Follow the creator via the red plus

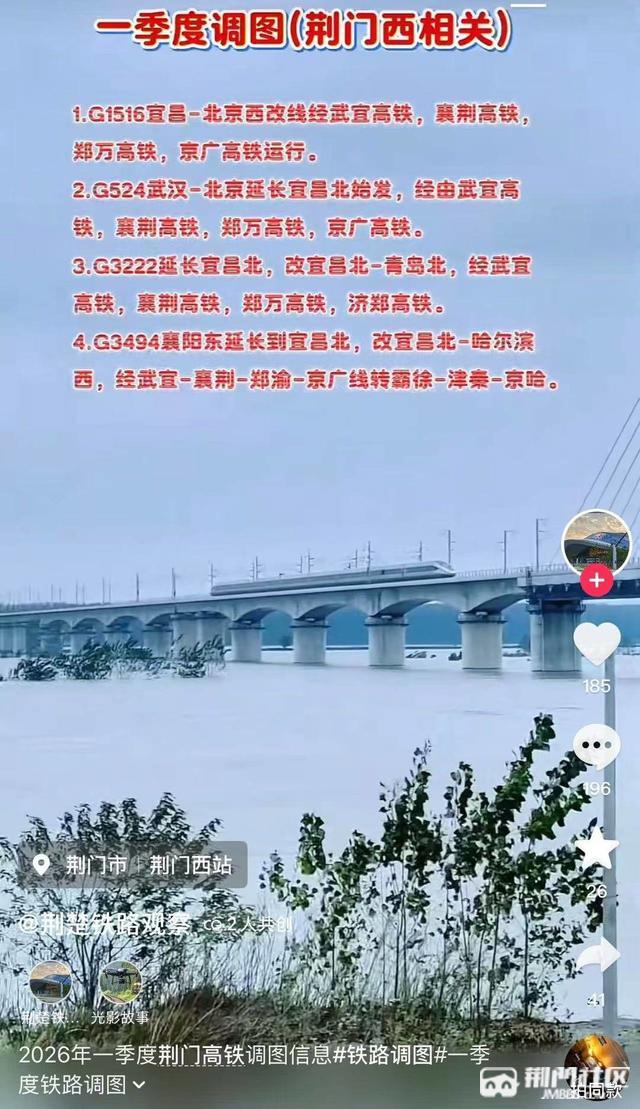[597, 580]
